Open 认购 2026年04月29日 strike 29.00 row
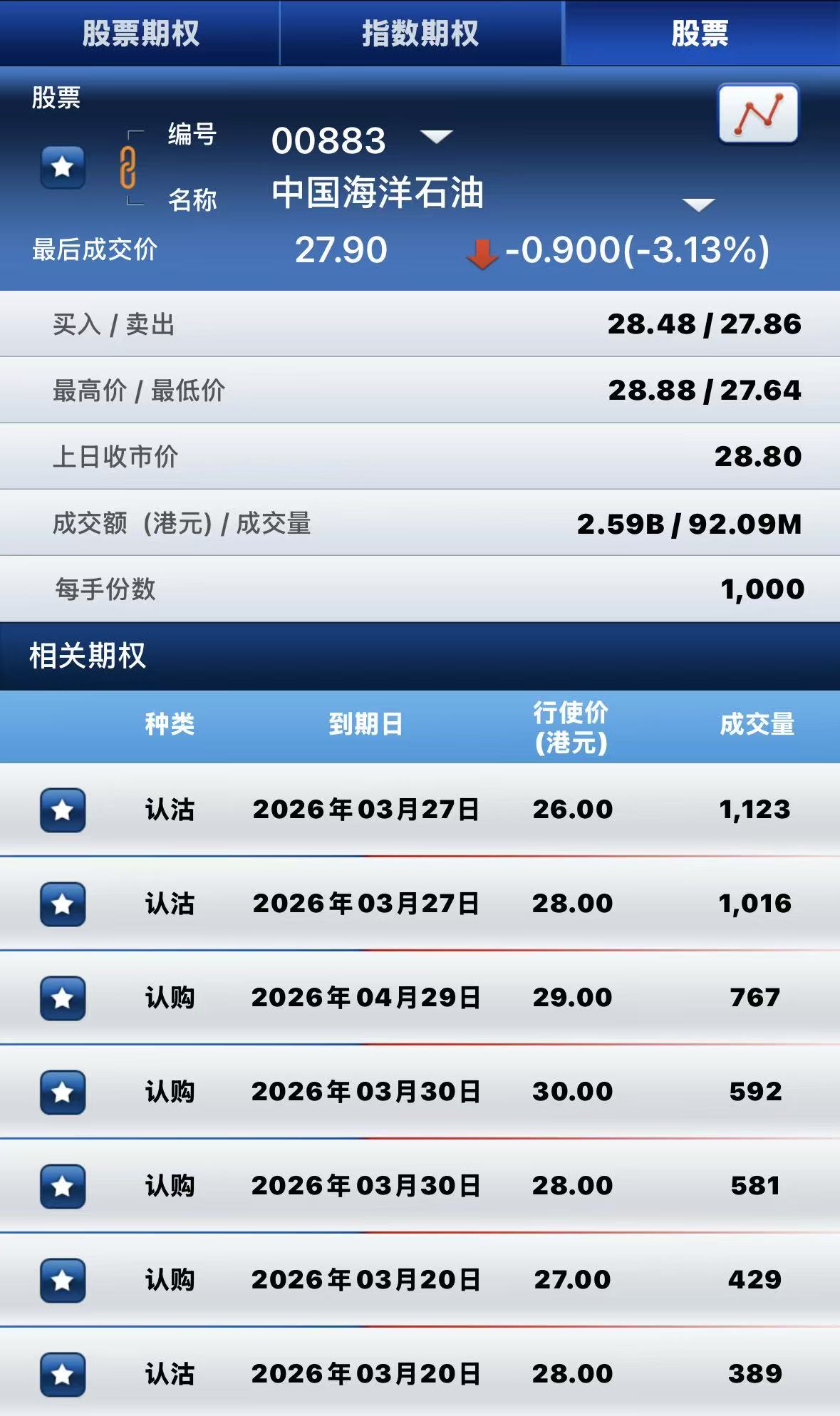Image resolution: width=840 pixels, height=1416 pixels. click(442, 998)
